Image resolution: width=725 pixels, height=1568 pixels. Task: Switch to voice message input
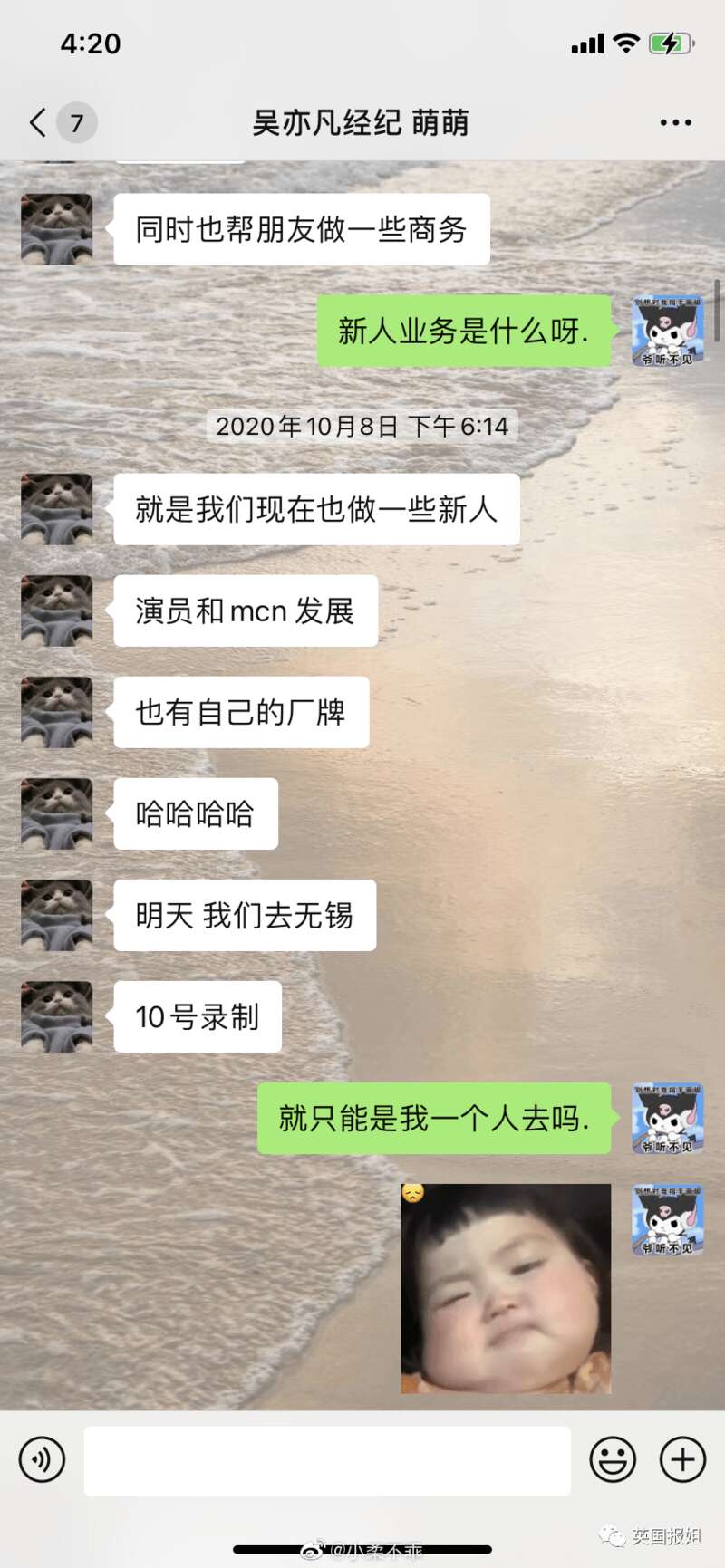click(x=42, y=1459)
